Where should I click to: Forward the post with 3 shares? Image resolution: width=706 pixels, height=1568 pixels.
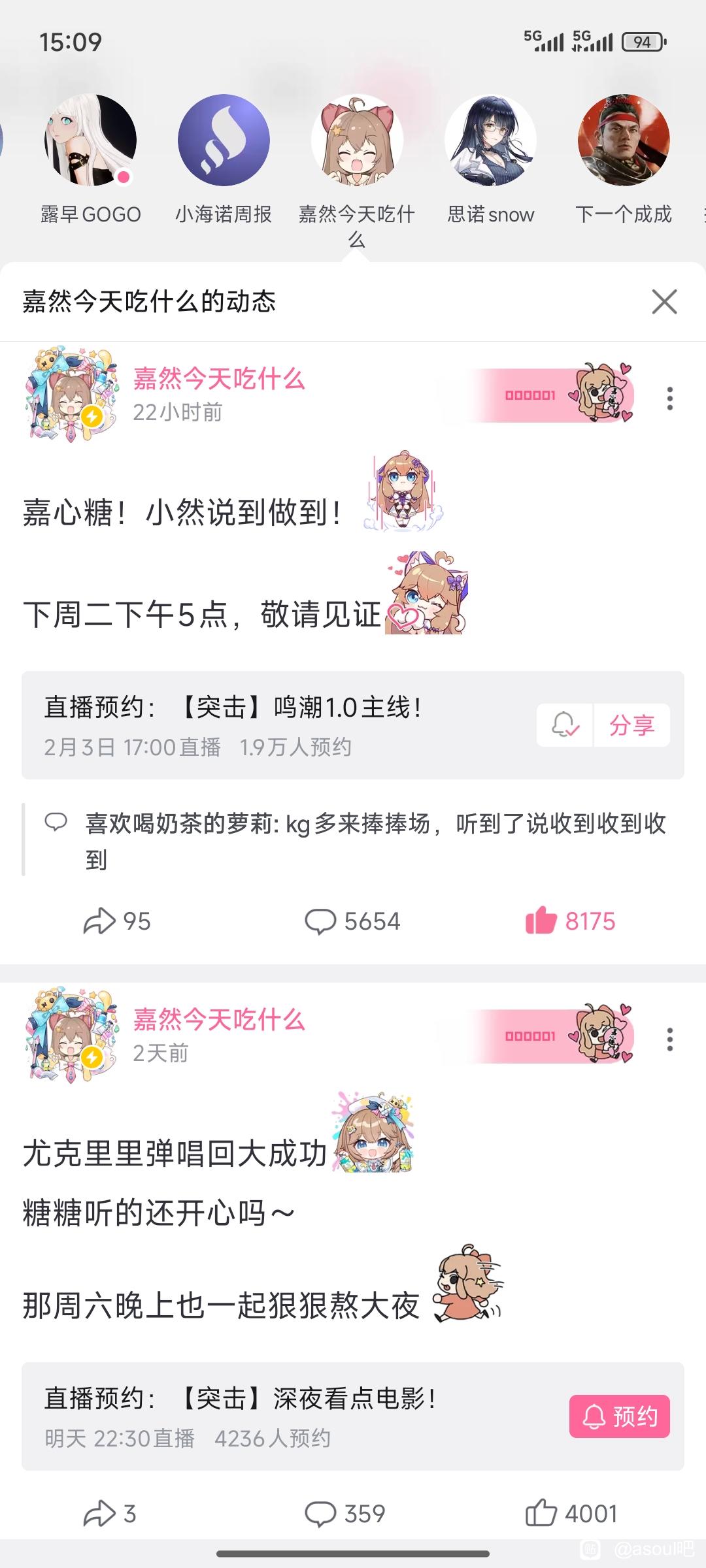[x=110, y=1513]
